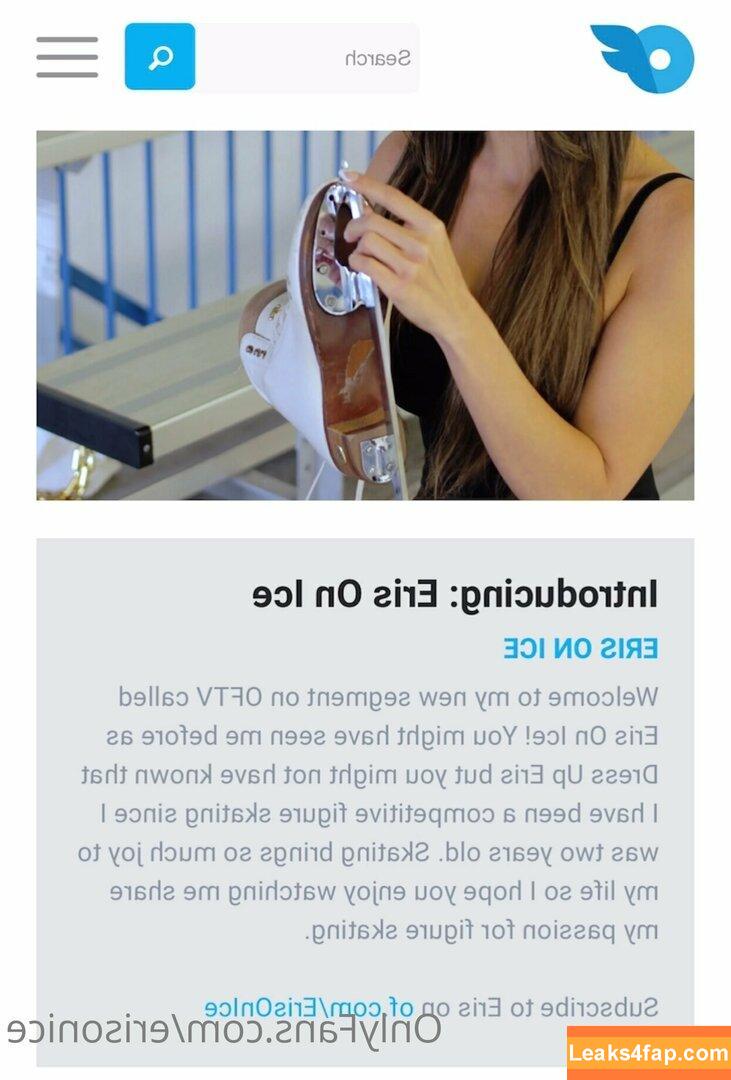Open the article's ice skate photo
Screen dimensions: 731x1080
point(365,315)
